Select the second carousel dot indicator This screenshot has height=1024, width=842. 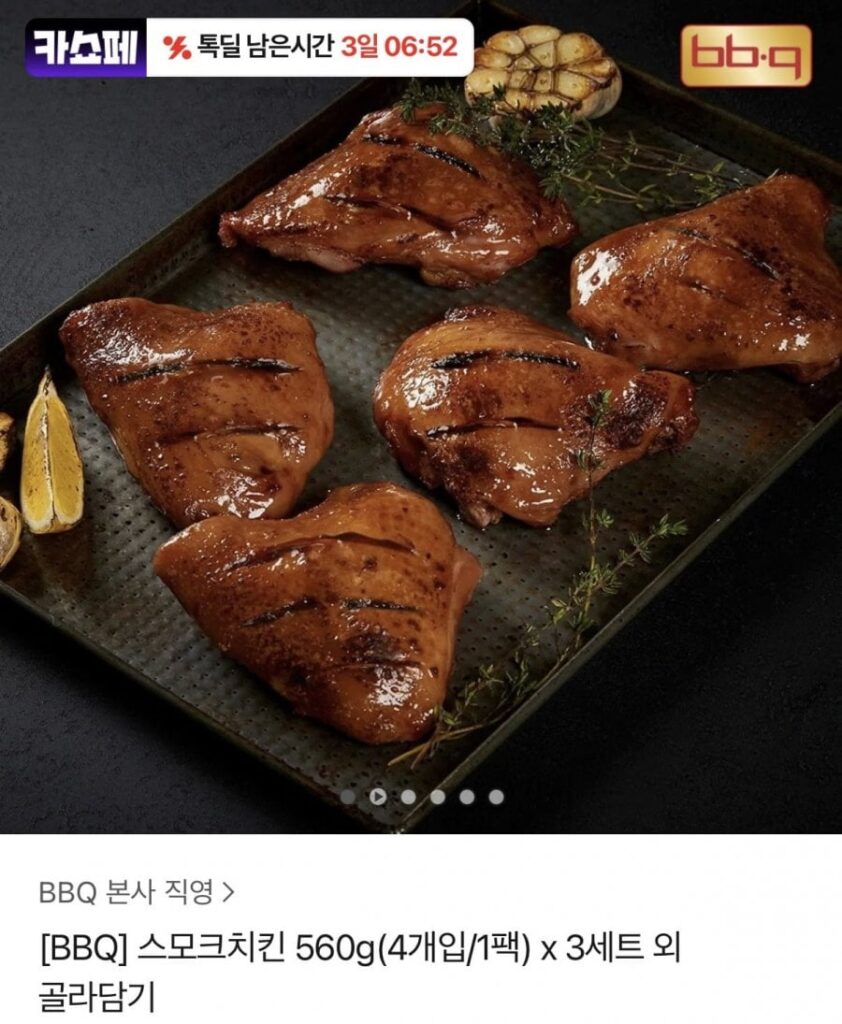pos(408,796)
